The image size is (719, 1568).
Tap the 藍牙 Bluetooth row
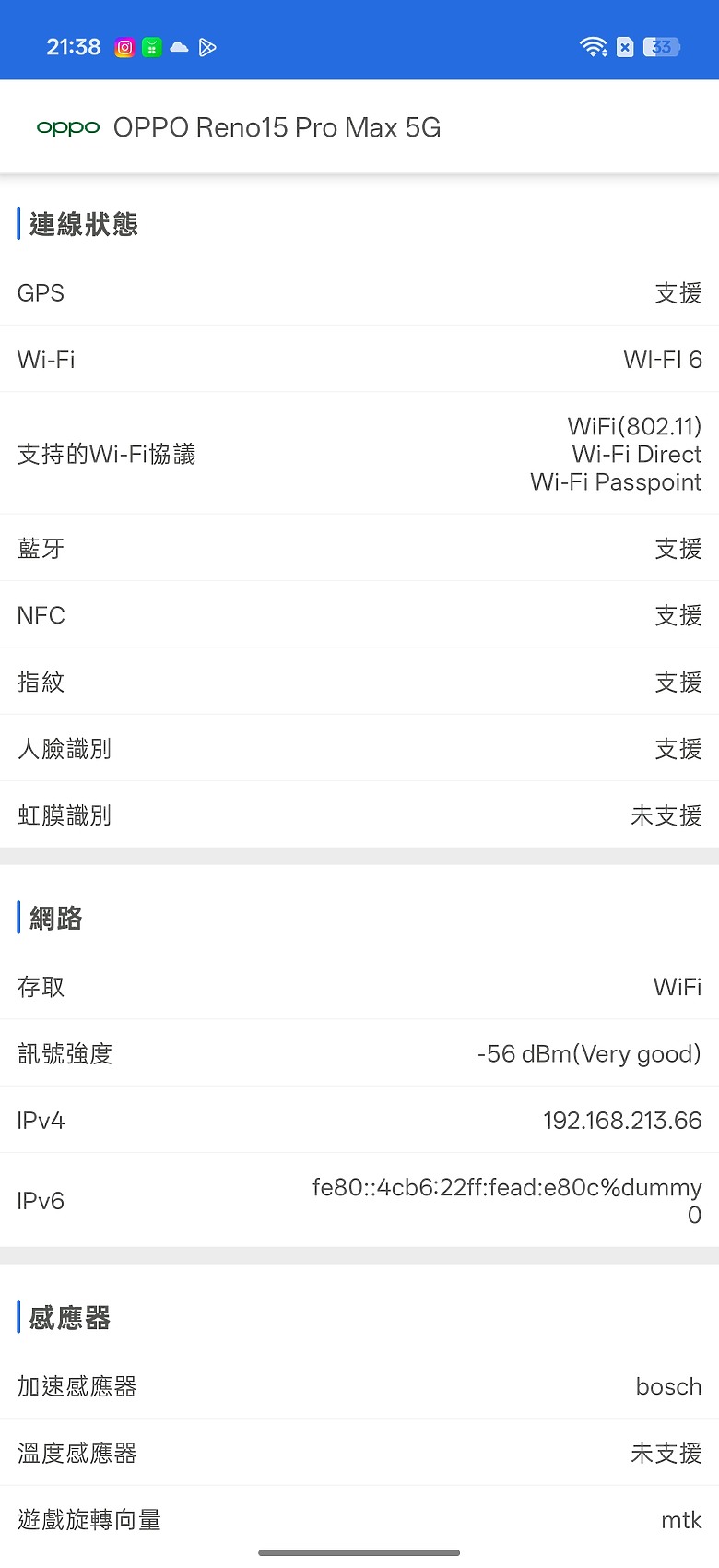tap(359, 548)
